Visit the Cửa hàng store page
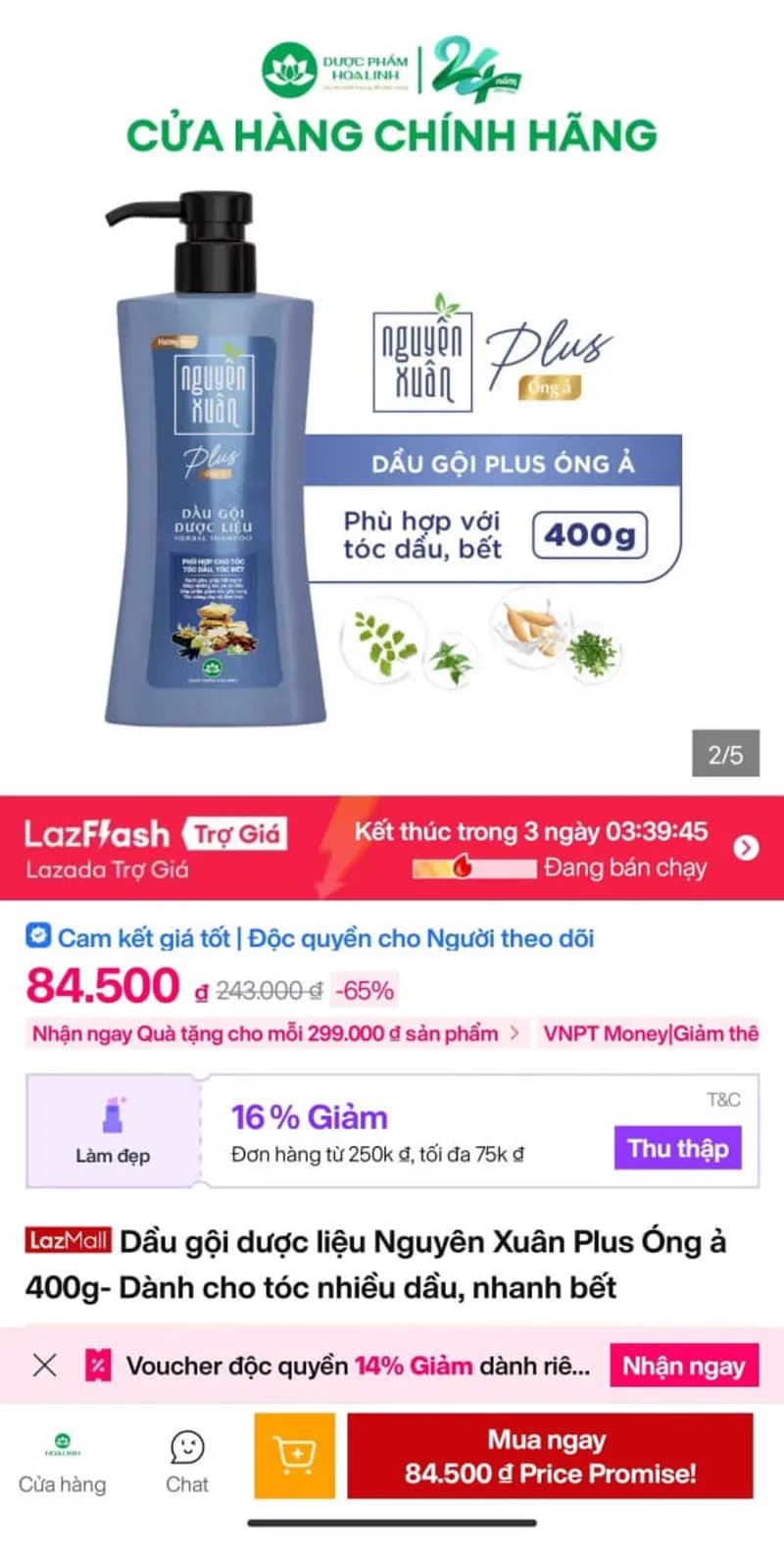Screen dimensions: 784x1541 coord(63,1463)
